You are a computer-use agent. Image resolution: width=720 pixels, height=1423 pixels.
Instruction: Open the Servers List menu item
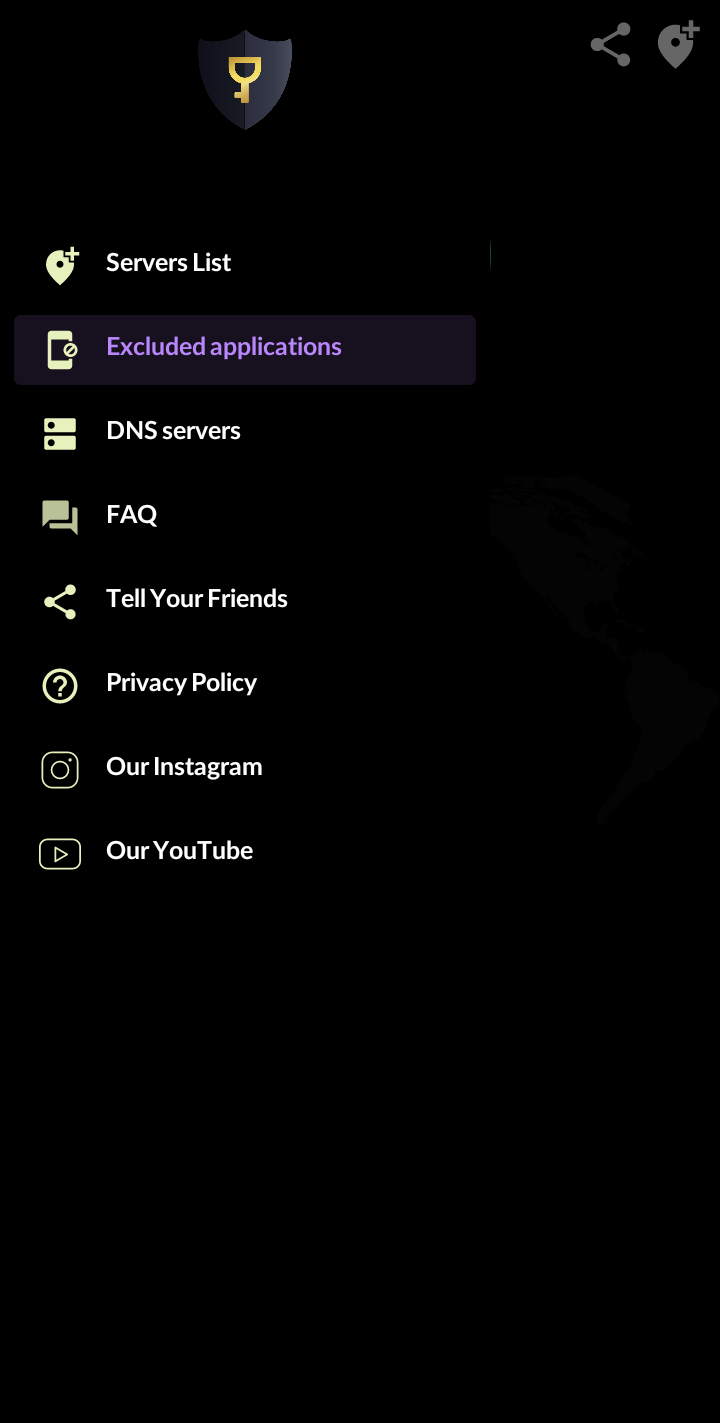pos(245,264)
